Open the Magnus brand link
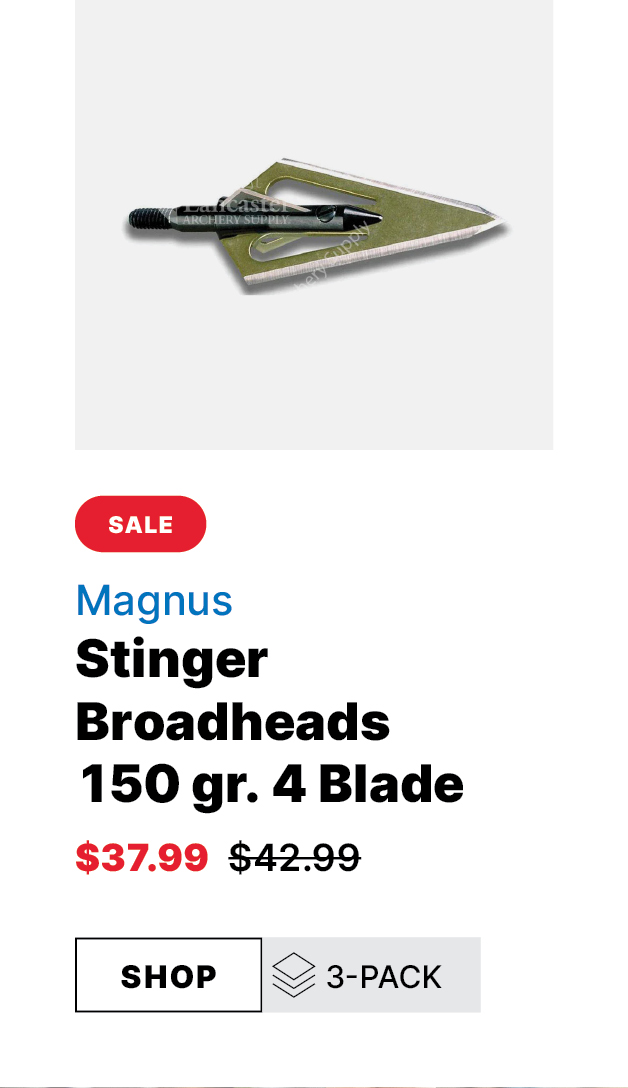628x1088 pixels. pos(154,601)
